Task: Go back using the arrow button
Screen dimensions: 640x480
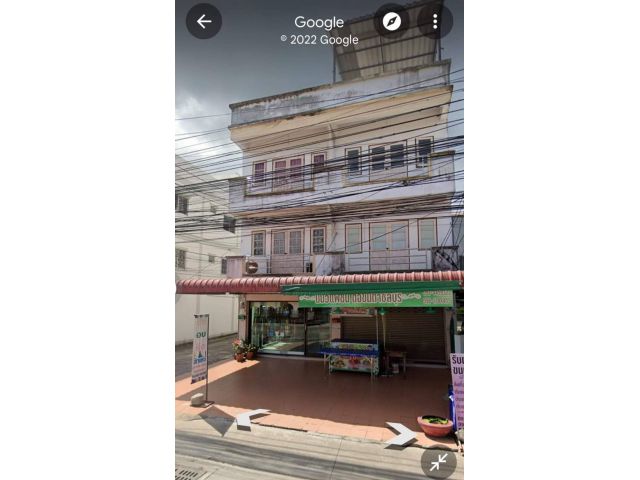Action: [x=204, y=21]
